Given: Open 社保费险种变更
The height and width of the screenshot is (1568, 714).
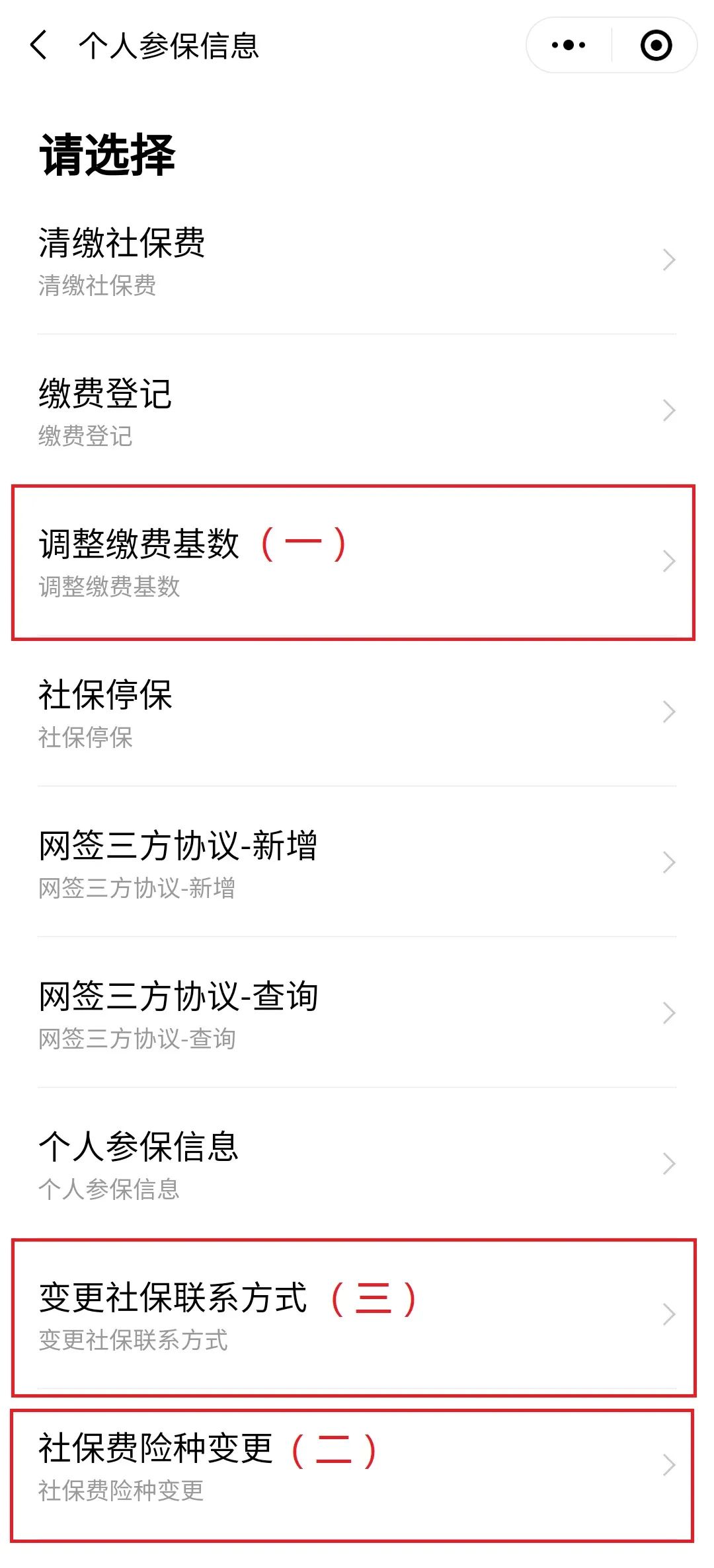Looking at the screenshot, I should [x=357, y=1465].
